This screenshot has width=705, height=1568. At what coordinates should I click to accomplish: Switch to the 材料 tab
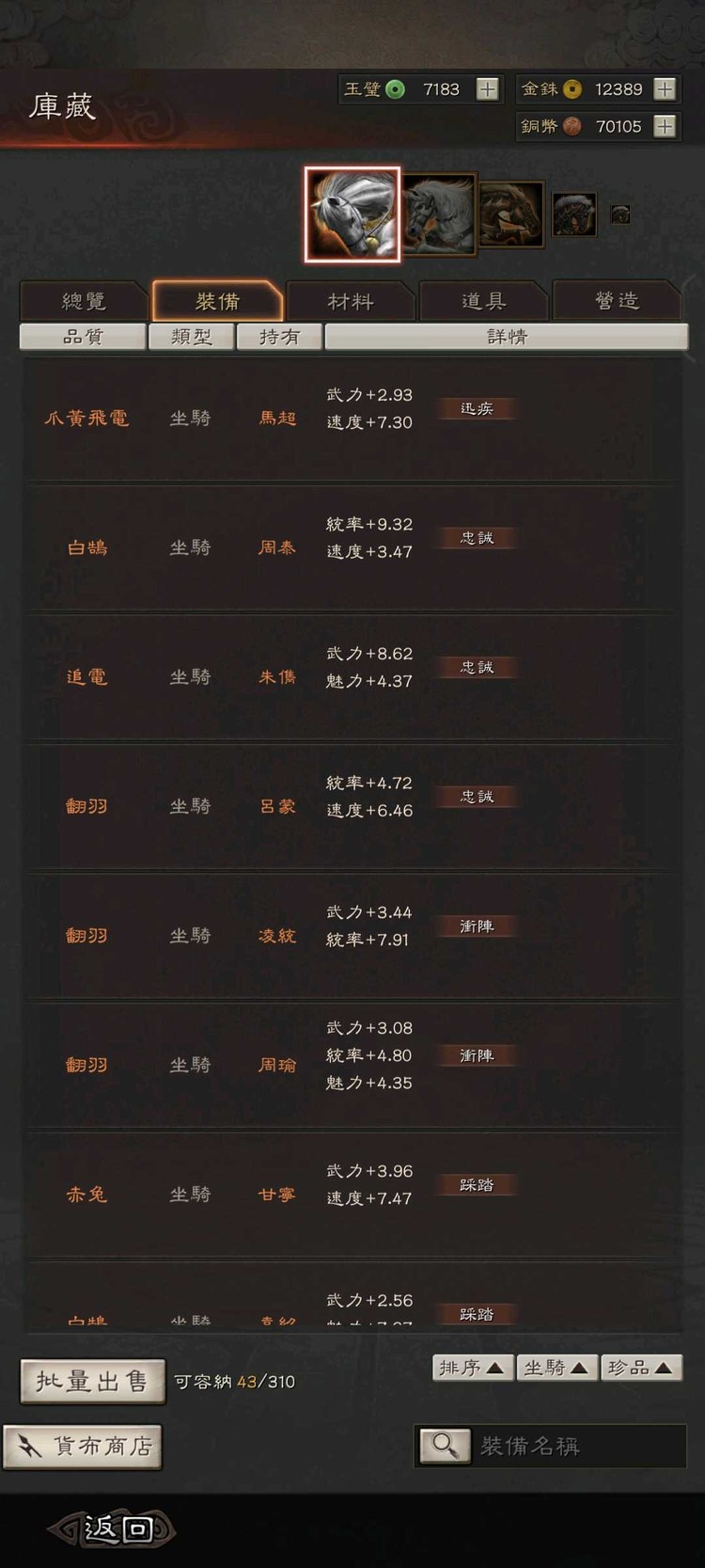351,301
